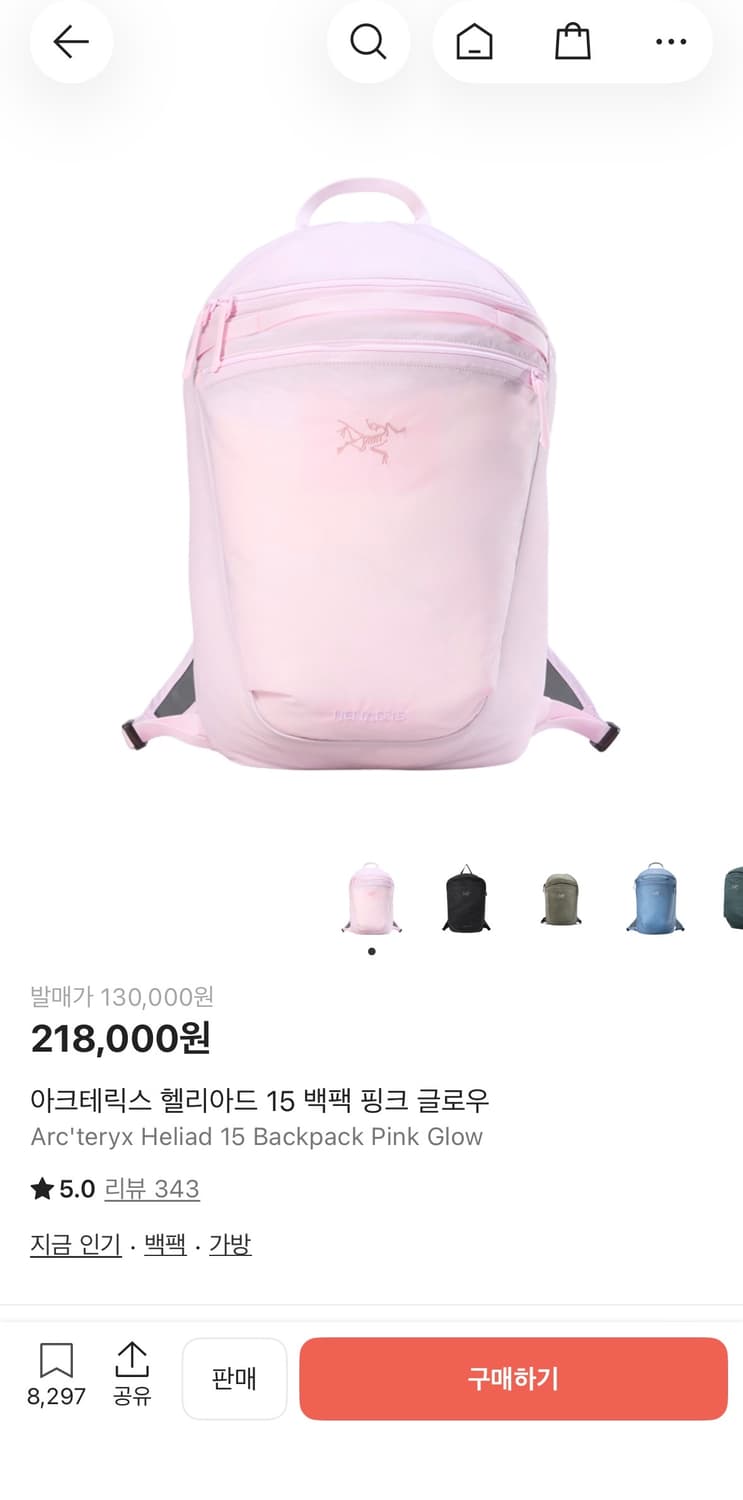Select the light blue backpack thumbnail
Screen dimensions: 743x1500
pyautogui.click(x=655, y=898)
